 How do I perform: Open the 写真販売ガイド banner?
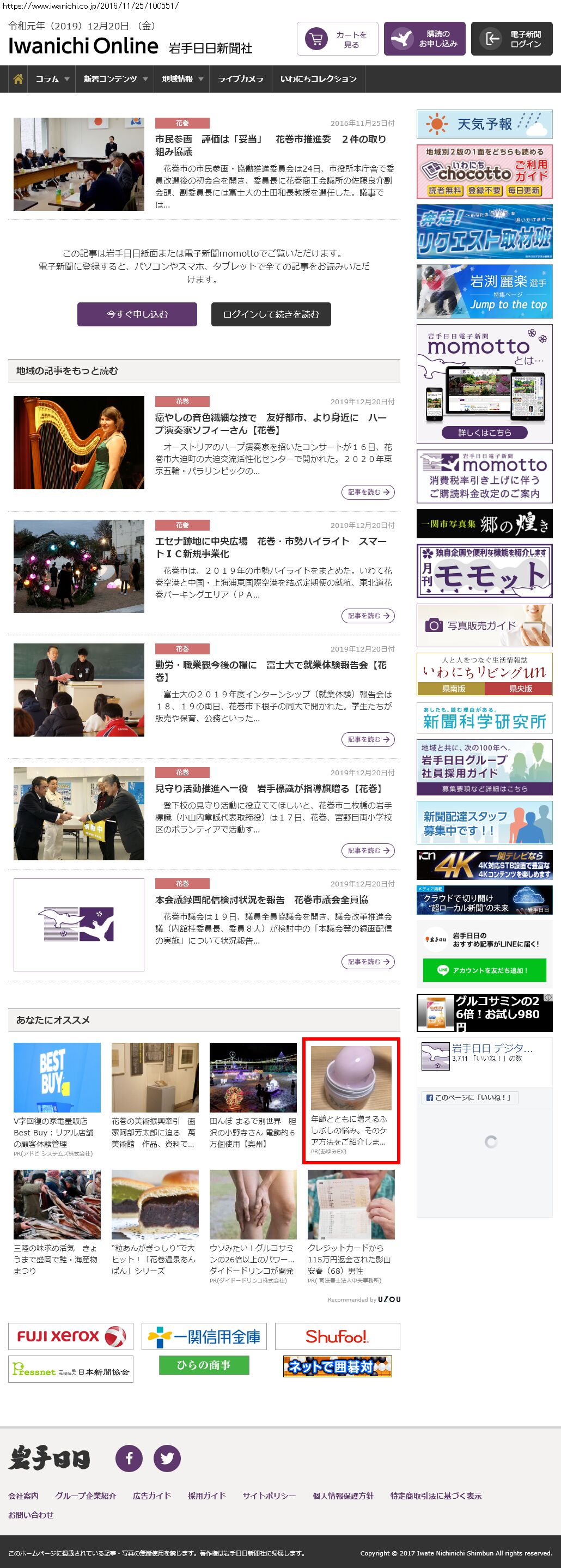click(484, 625)
